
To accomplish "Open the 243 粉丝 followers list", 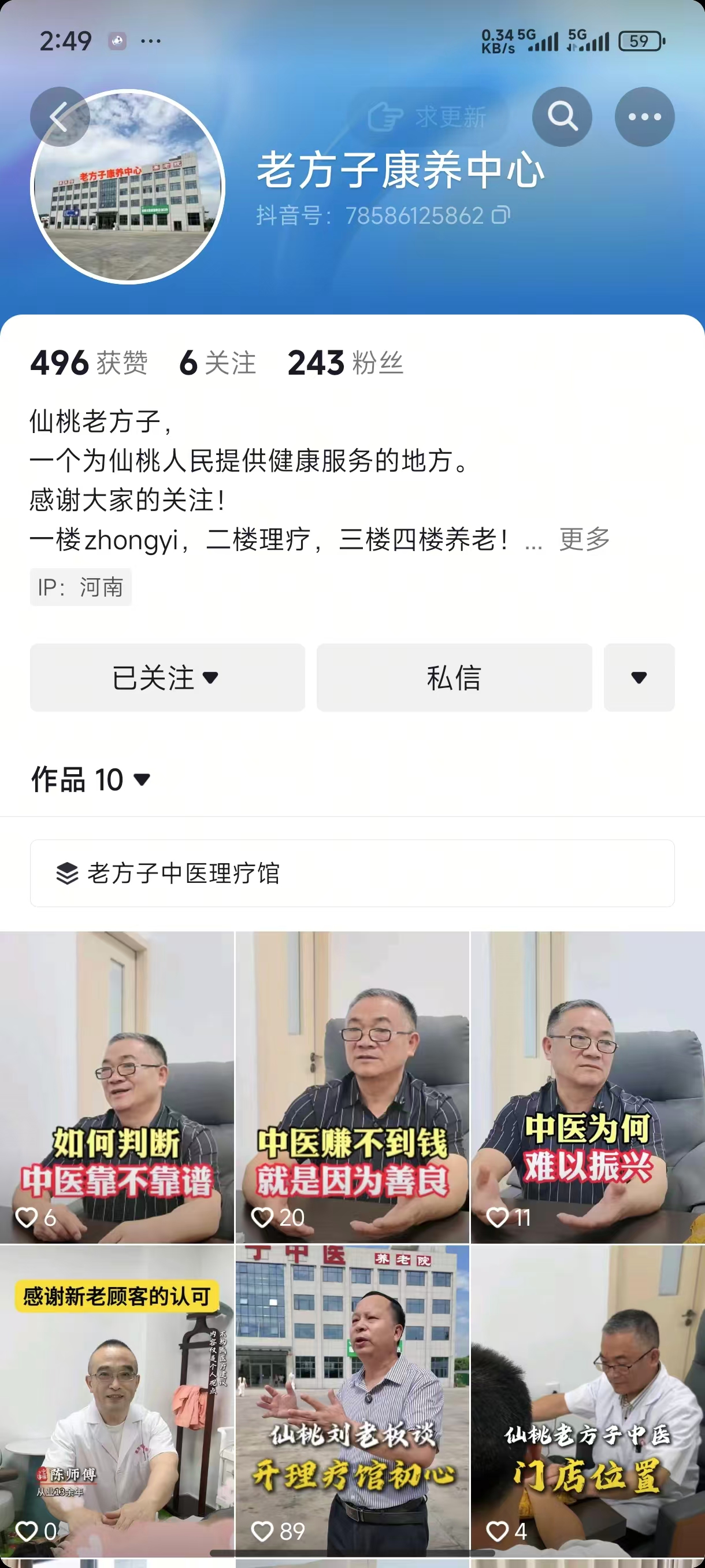I will tap(345, 364).
